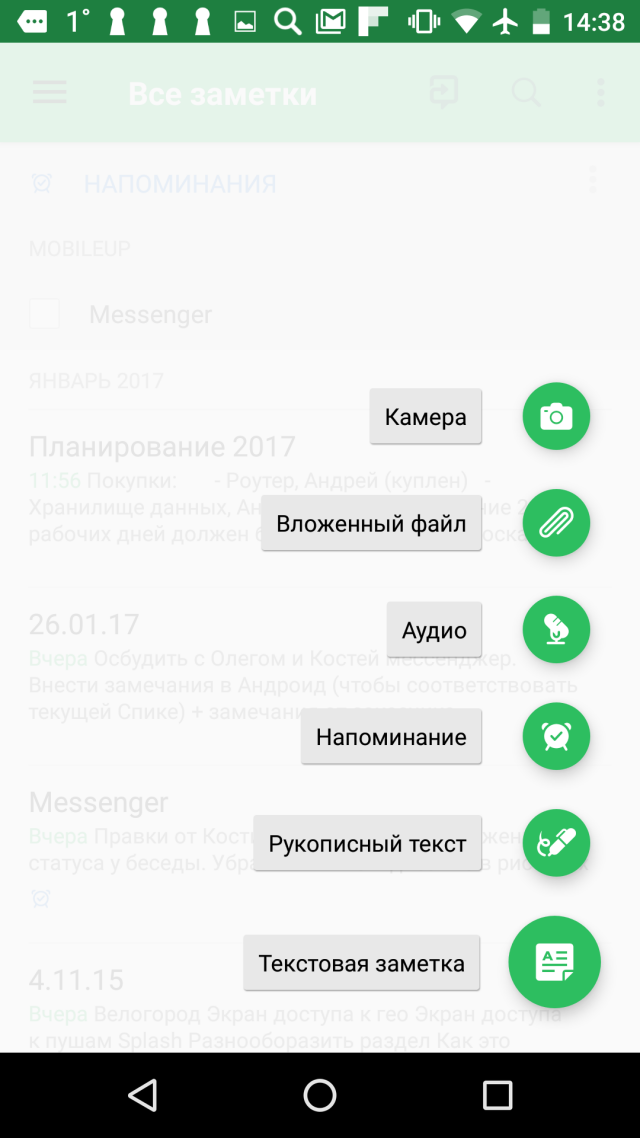The height and width of the screenshot is (1138, 640).
Task: Go to the home screen
Action: [x=320, y=1095]
